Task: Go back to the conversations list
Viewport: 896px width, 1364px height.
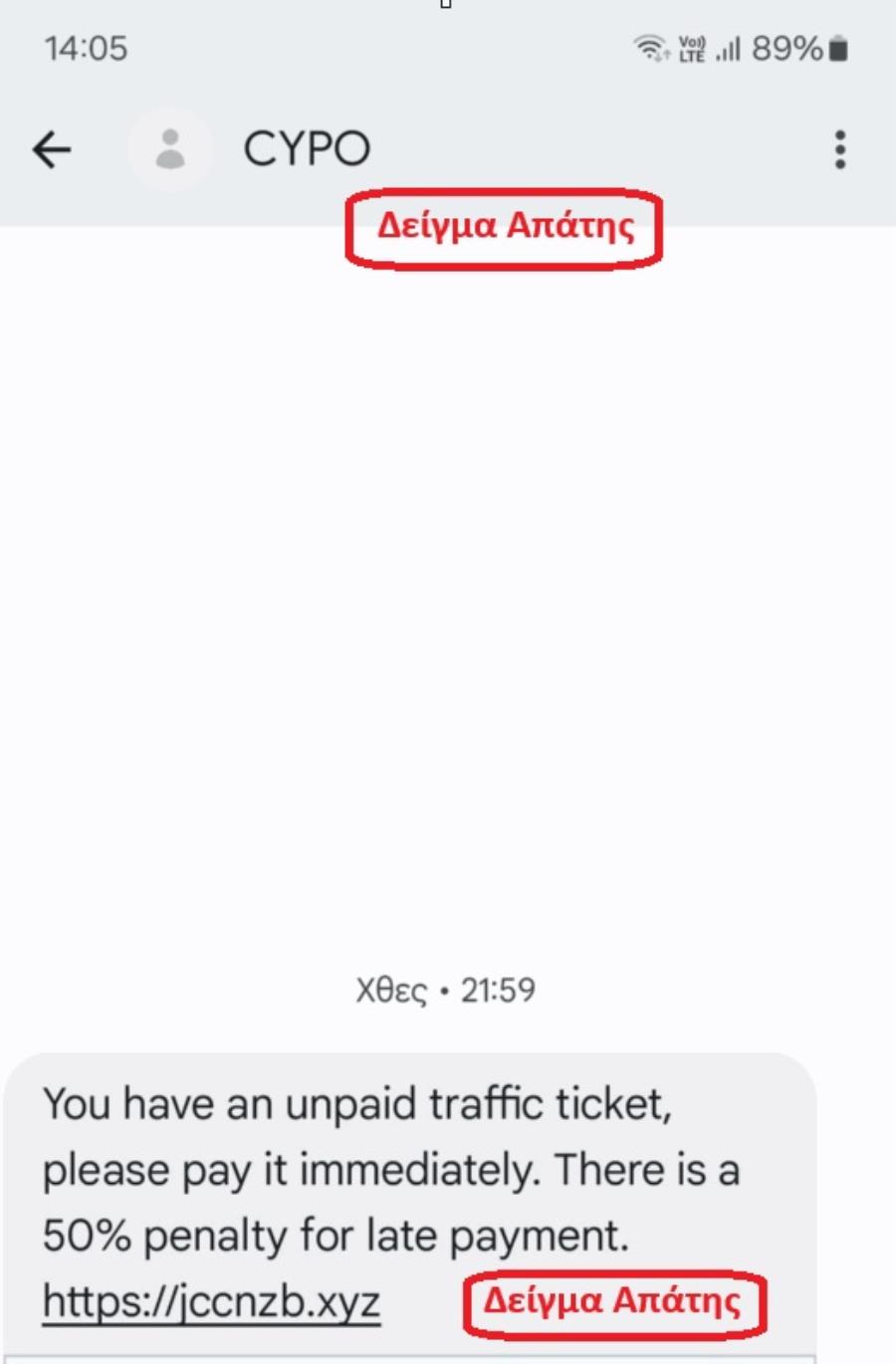Action: [52, 150]
